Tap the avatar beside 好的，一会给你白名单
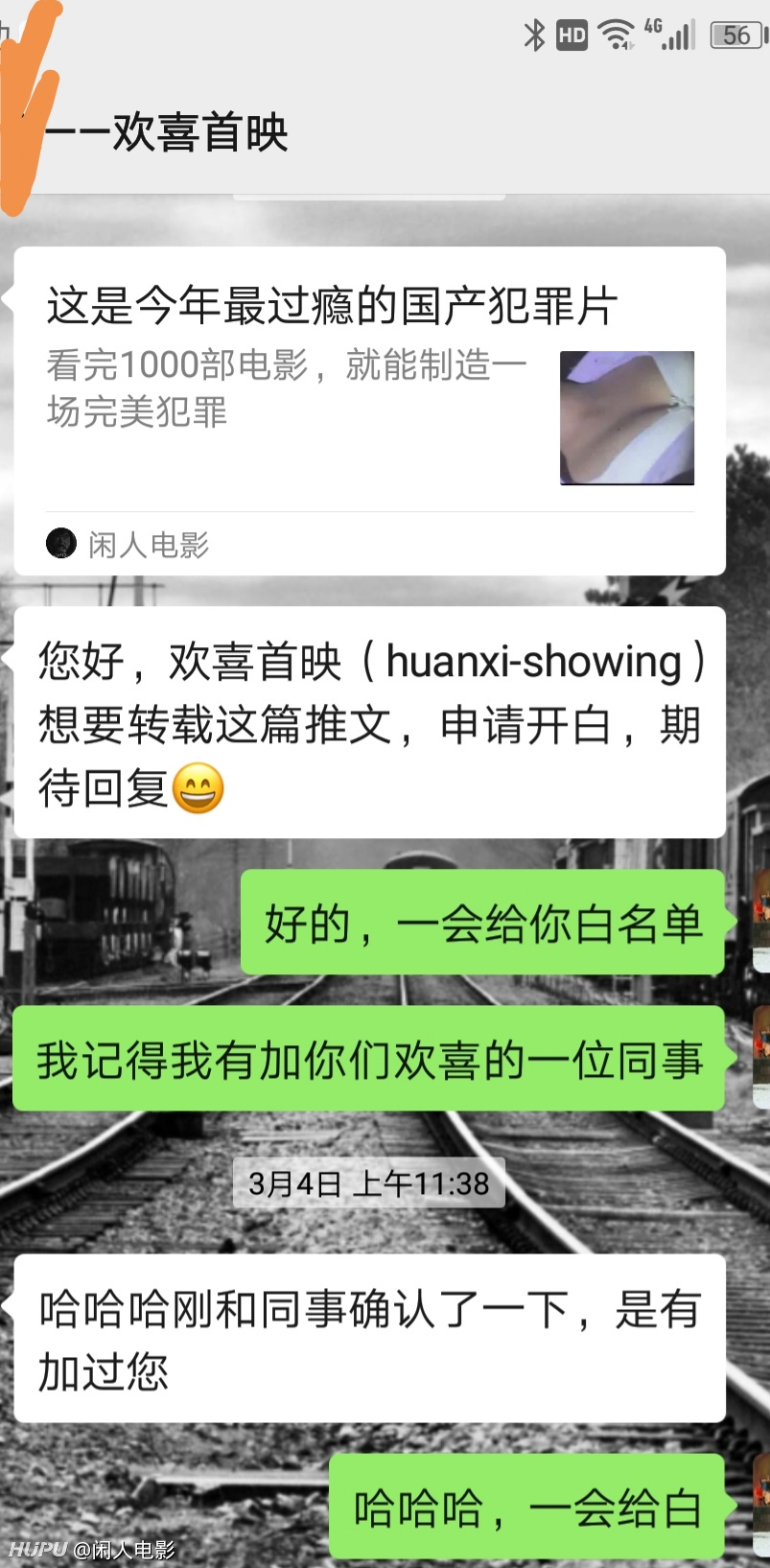The width and height of the screenshot is (770, 1568). (761, 922)
